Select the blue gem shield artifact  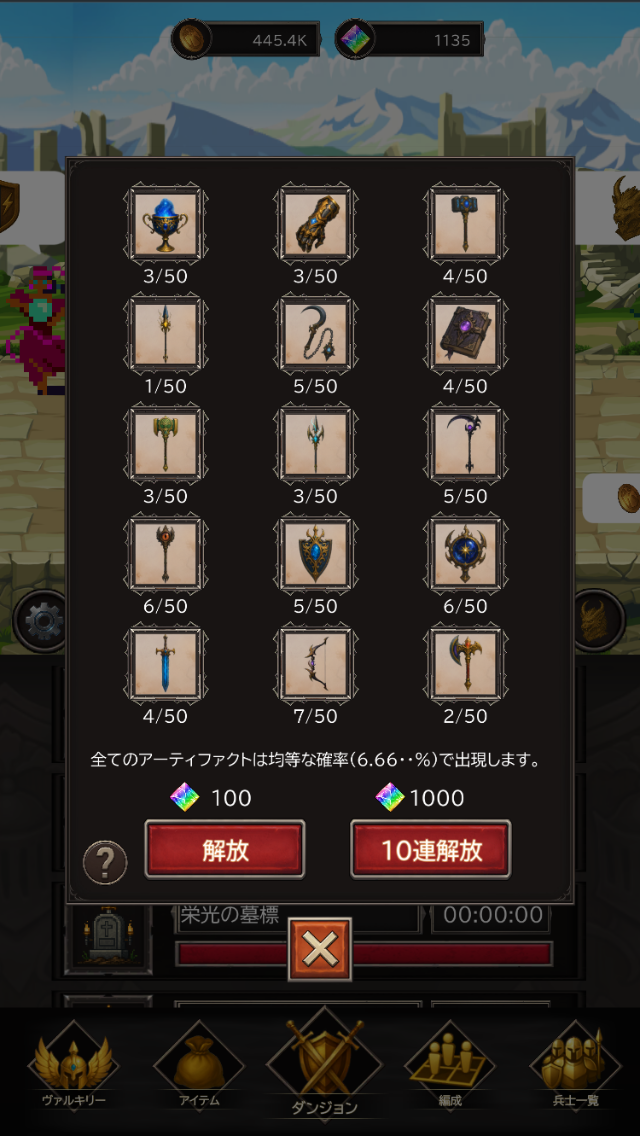pos(314,553)
